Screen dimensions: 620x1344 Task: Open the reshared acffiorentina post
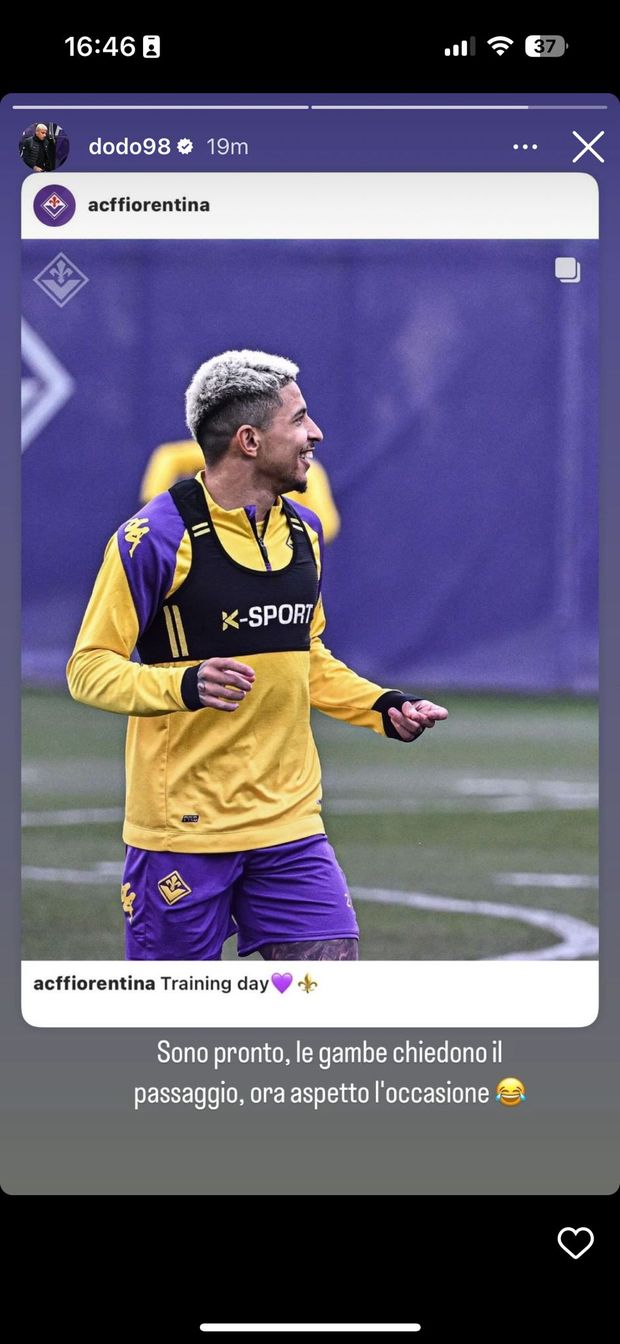coord(310,600)
